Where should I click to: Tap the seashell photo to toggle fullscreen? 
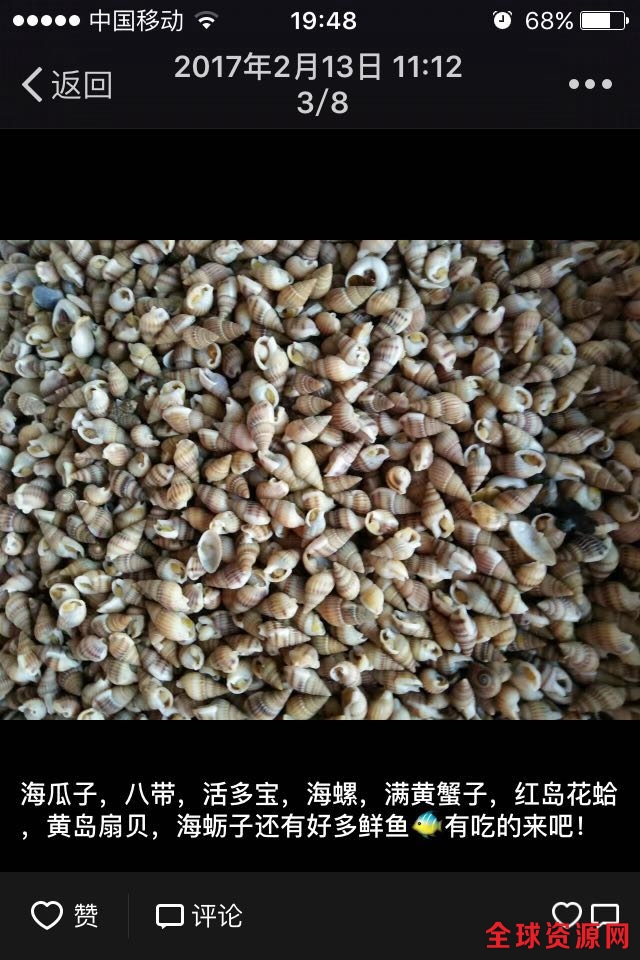point(320,480)
